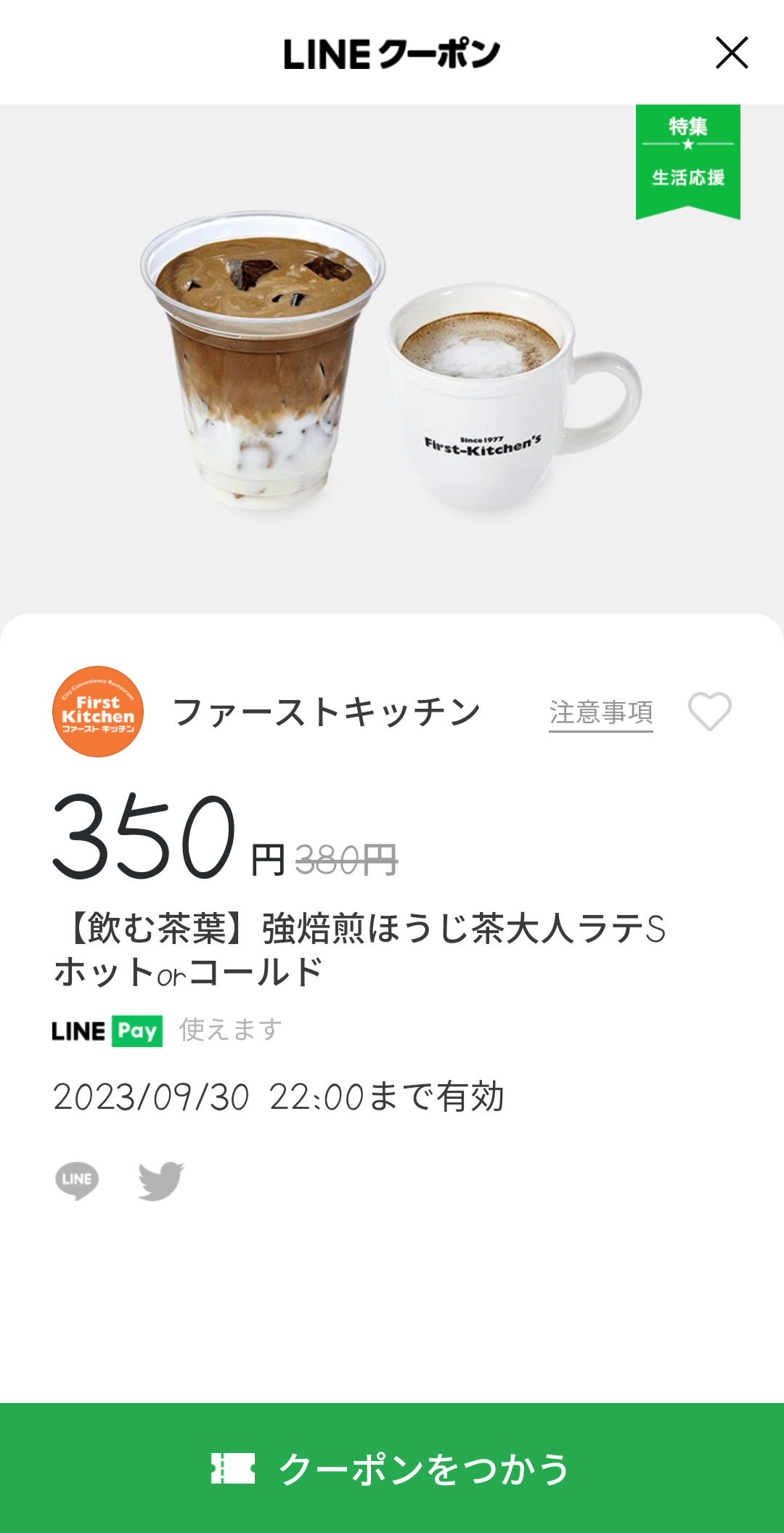This screenshot has height=1533, width=784.
Task: Close the LINE coupon page
Action: (731, 53)
